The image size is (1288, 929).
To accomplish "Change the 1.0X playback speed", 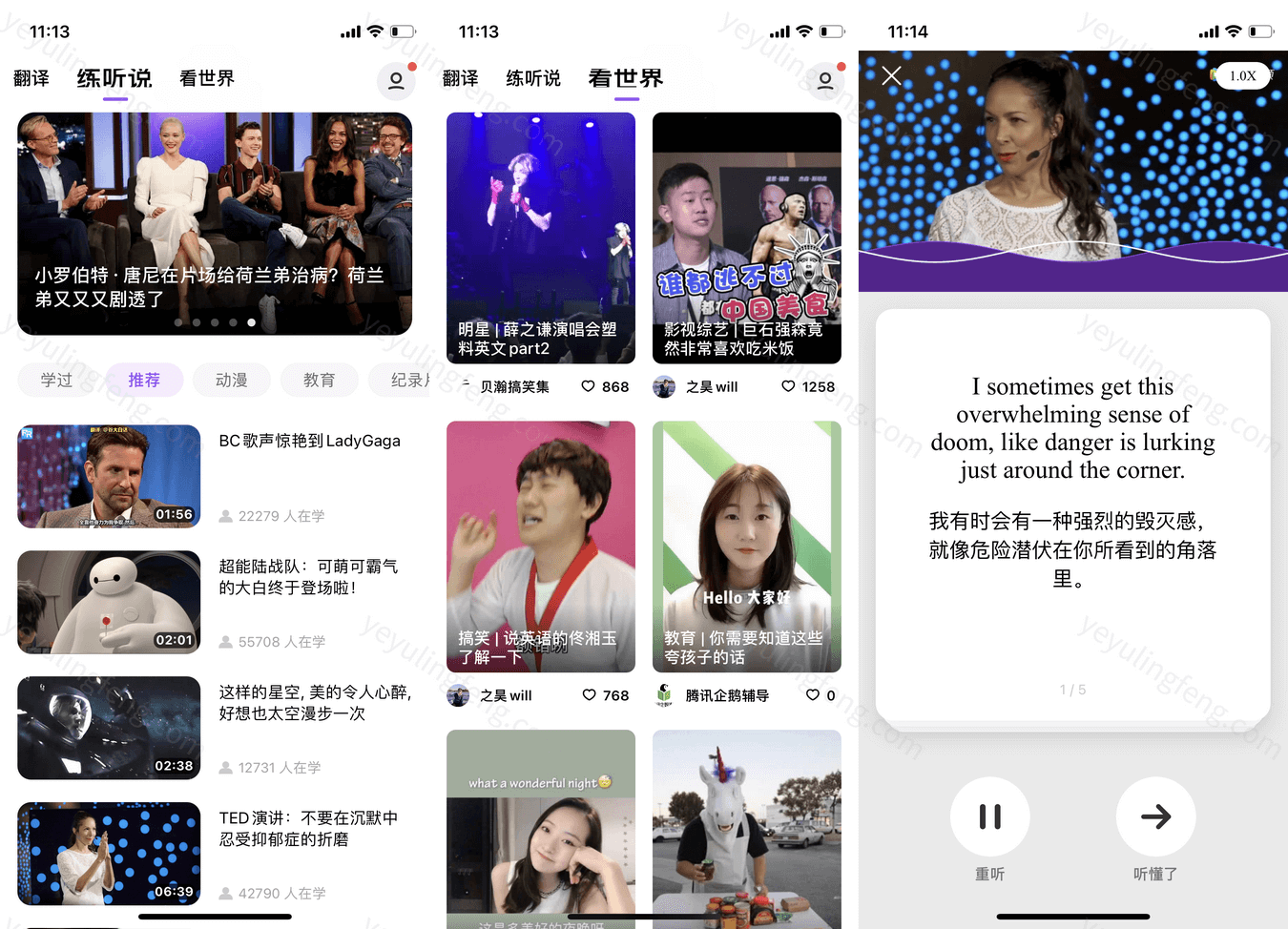I will (1242, 75).
